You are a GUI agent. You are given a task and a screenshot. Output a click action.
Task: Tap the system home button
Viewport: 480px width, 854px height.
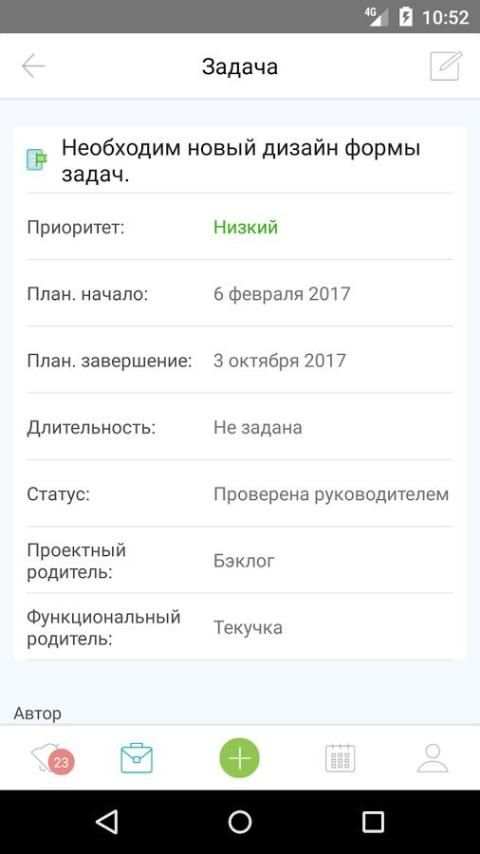click(240, 821)
